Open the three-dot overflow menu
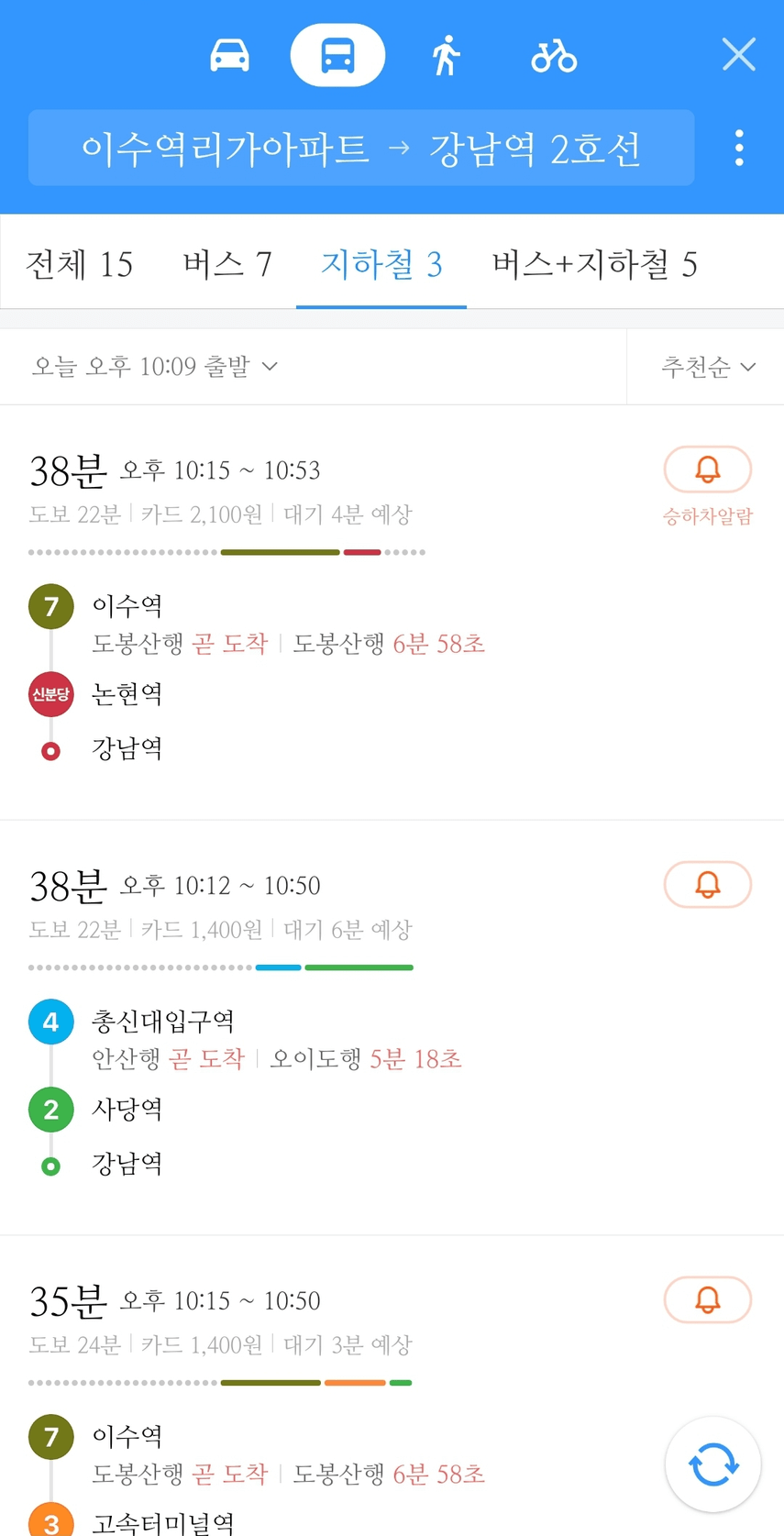Image resolution: width=784 pixels, height=1536 pixels. 739,148
